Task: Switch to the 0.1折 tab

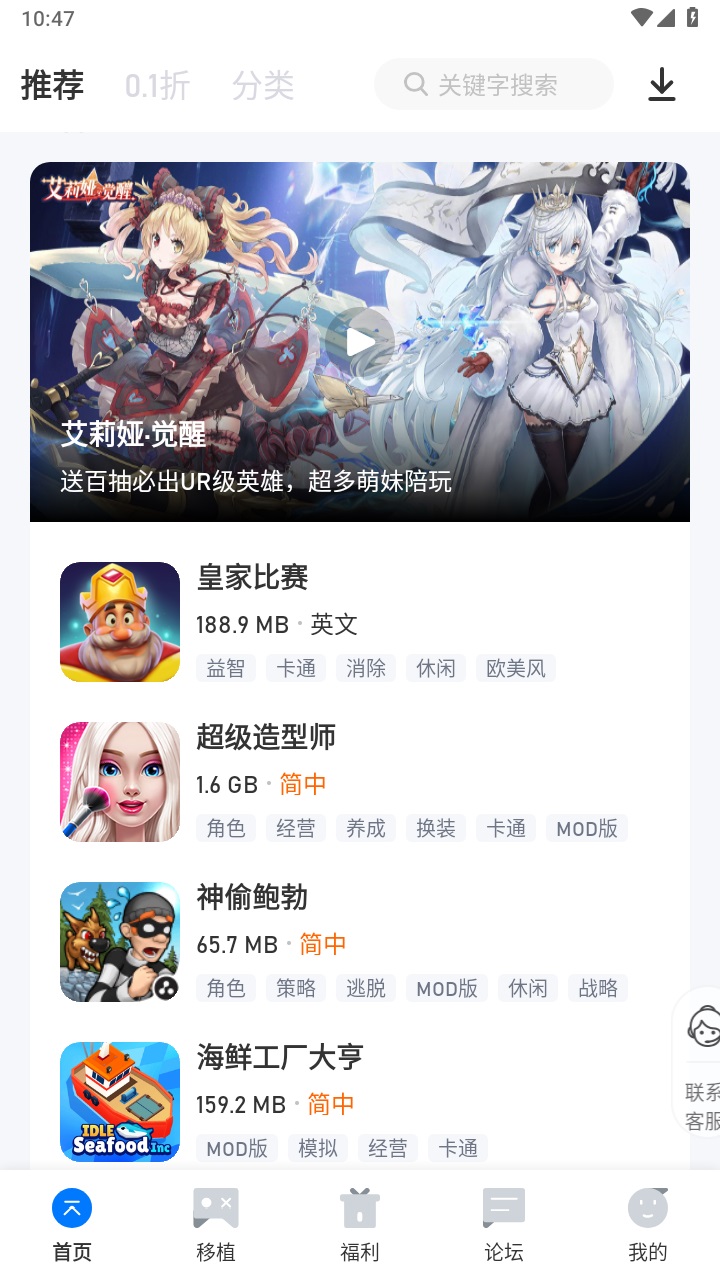Action: point(155,86)
